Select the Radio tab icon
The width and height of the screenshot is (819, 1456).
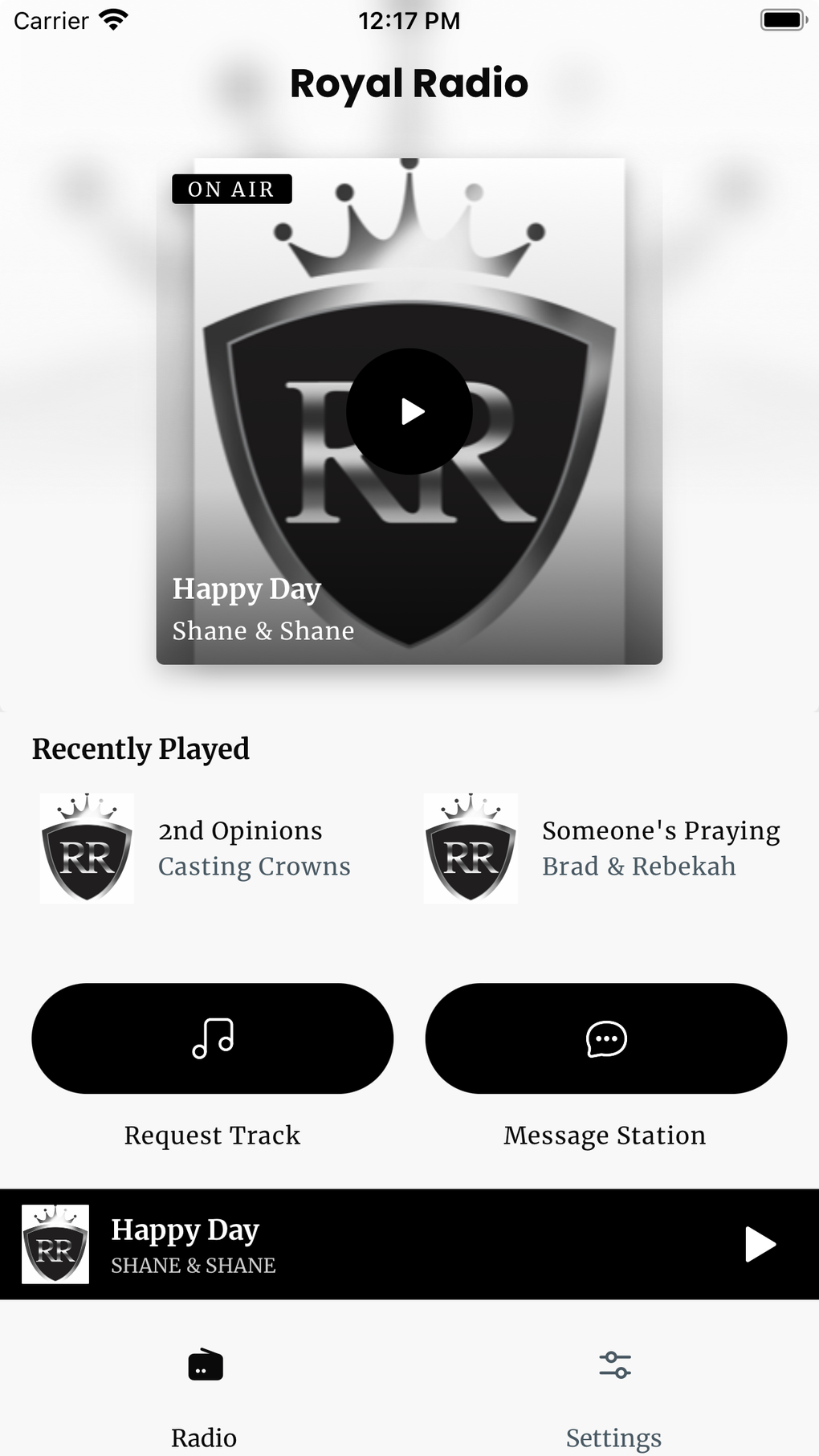click(x=203, y=1364)
